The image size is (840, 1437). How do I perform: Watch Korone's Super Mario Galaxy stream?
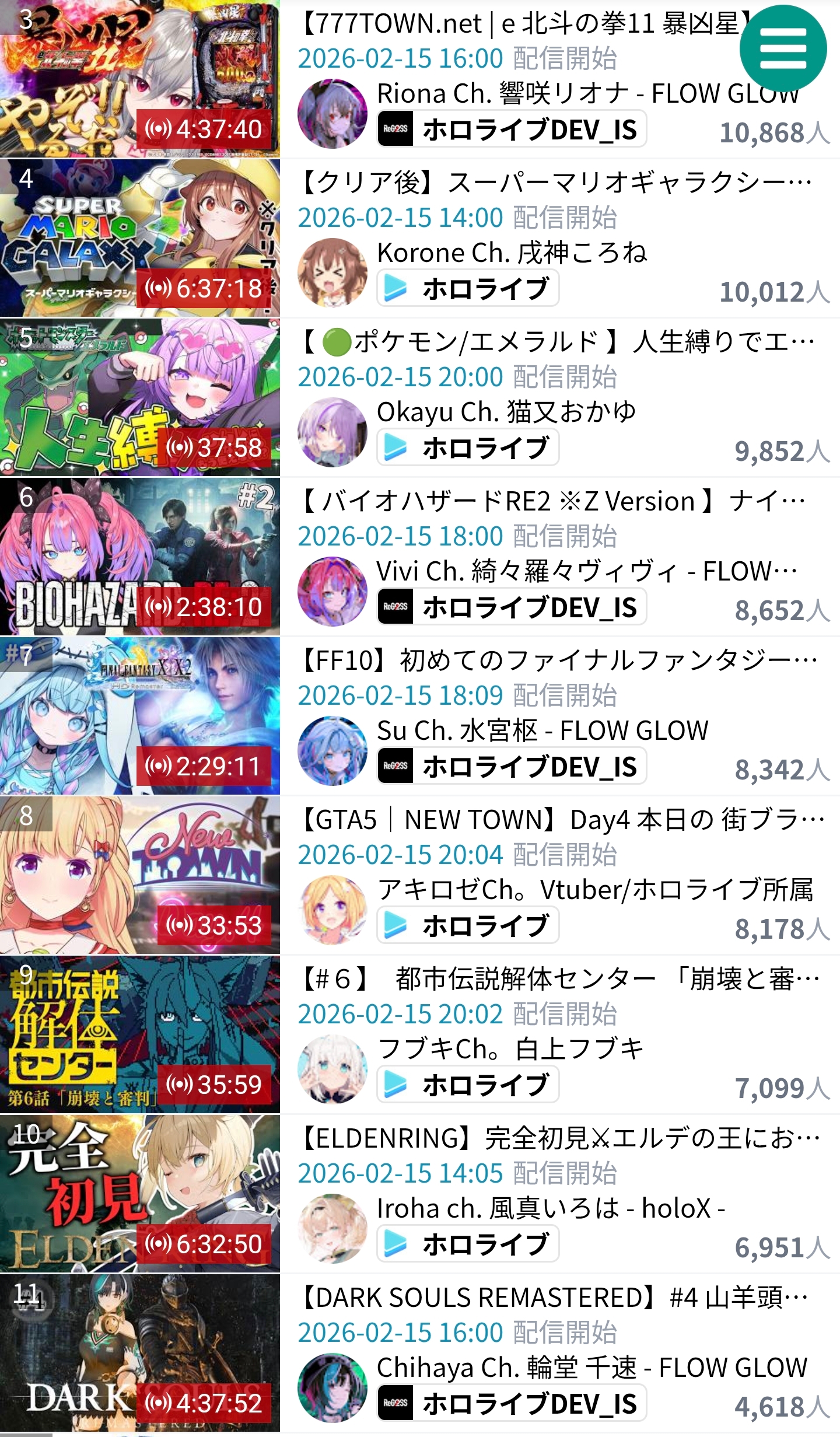tap(140, 238)
